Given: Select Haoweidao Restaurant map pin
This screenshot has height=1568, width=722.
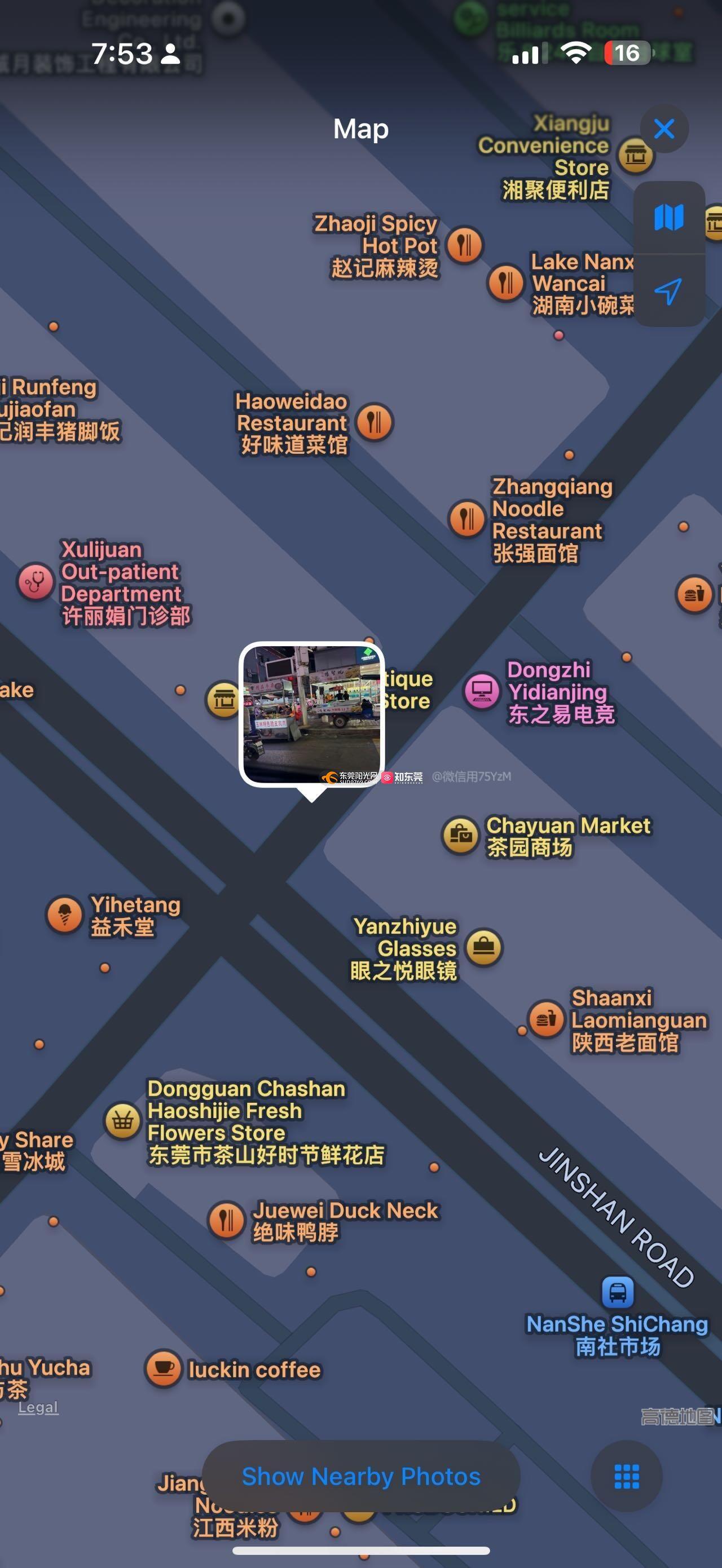Looking at the screenshot, I should click(375, 422).
